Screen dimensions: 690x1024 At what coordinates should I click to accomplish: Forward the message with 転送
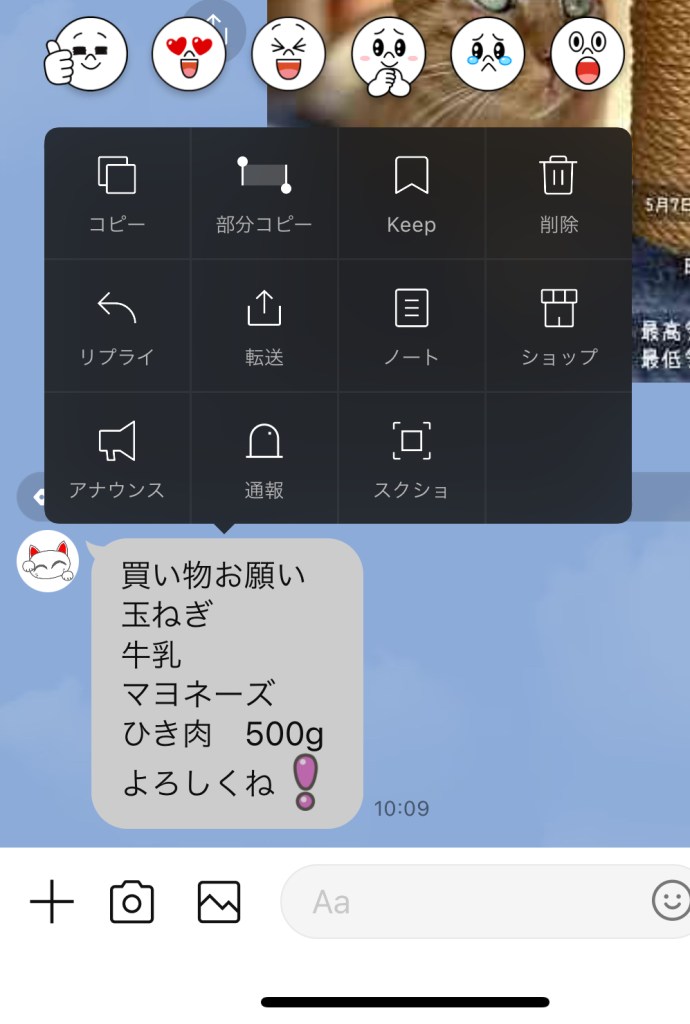pos(264,326)
